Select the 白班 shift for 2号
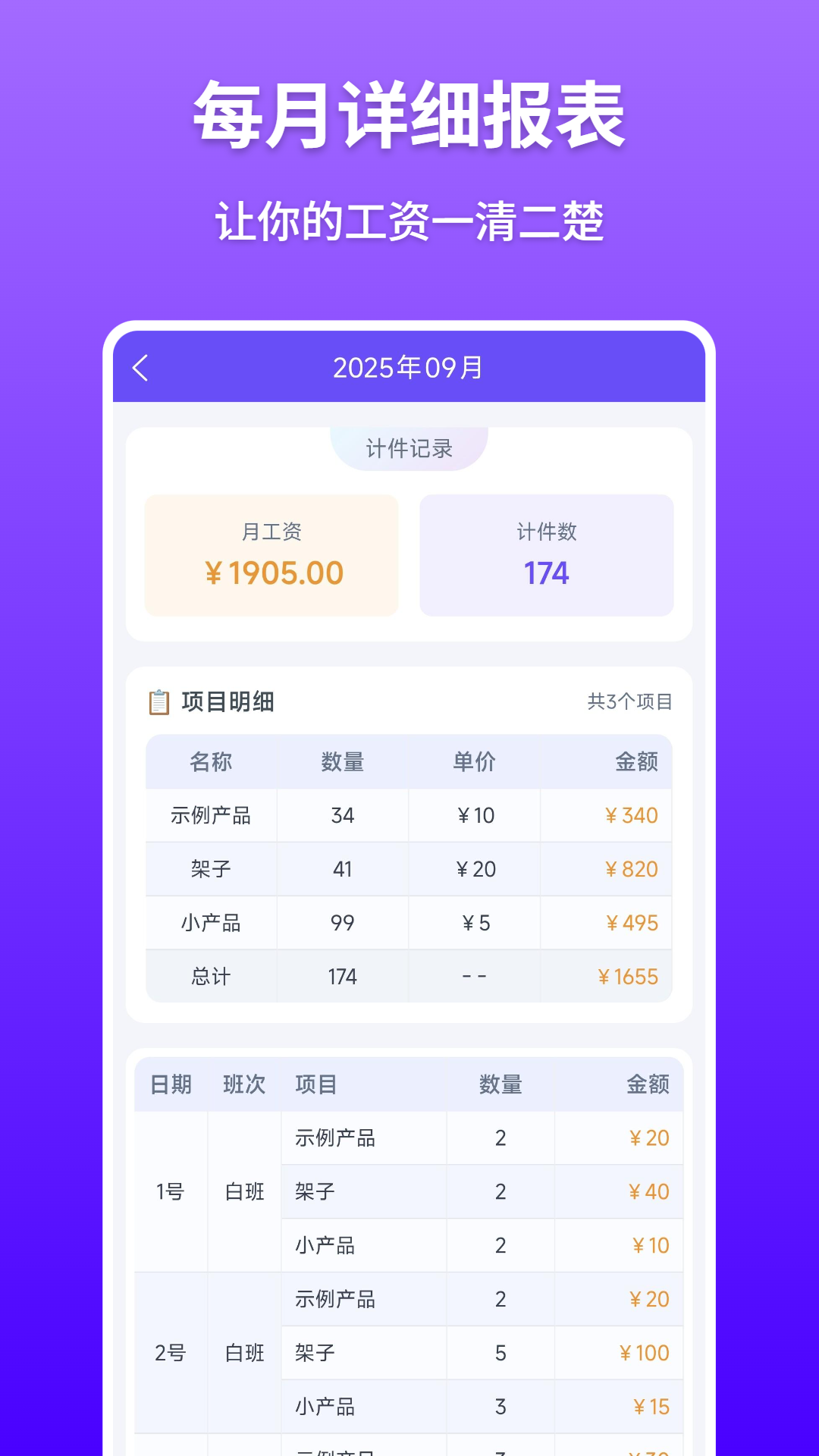 coord(243,1353)
